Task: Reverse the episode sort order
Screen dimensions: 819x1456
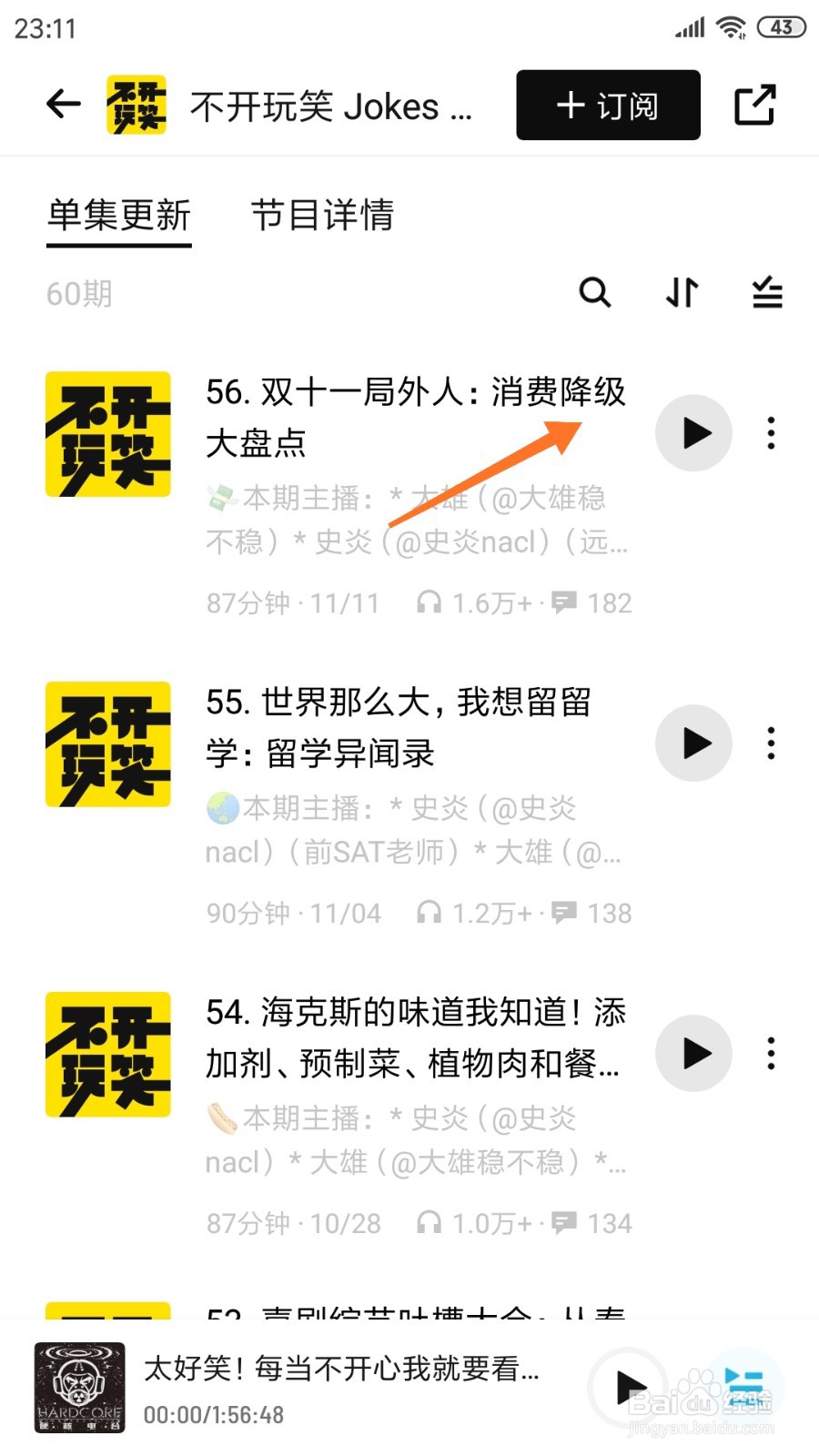Action: point(682,293)
